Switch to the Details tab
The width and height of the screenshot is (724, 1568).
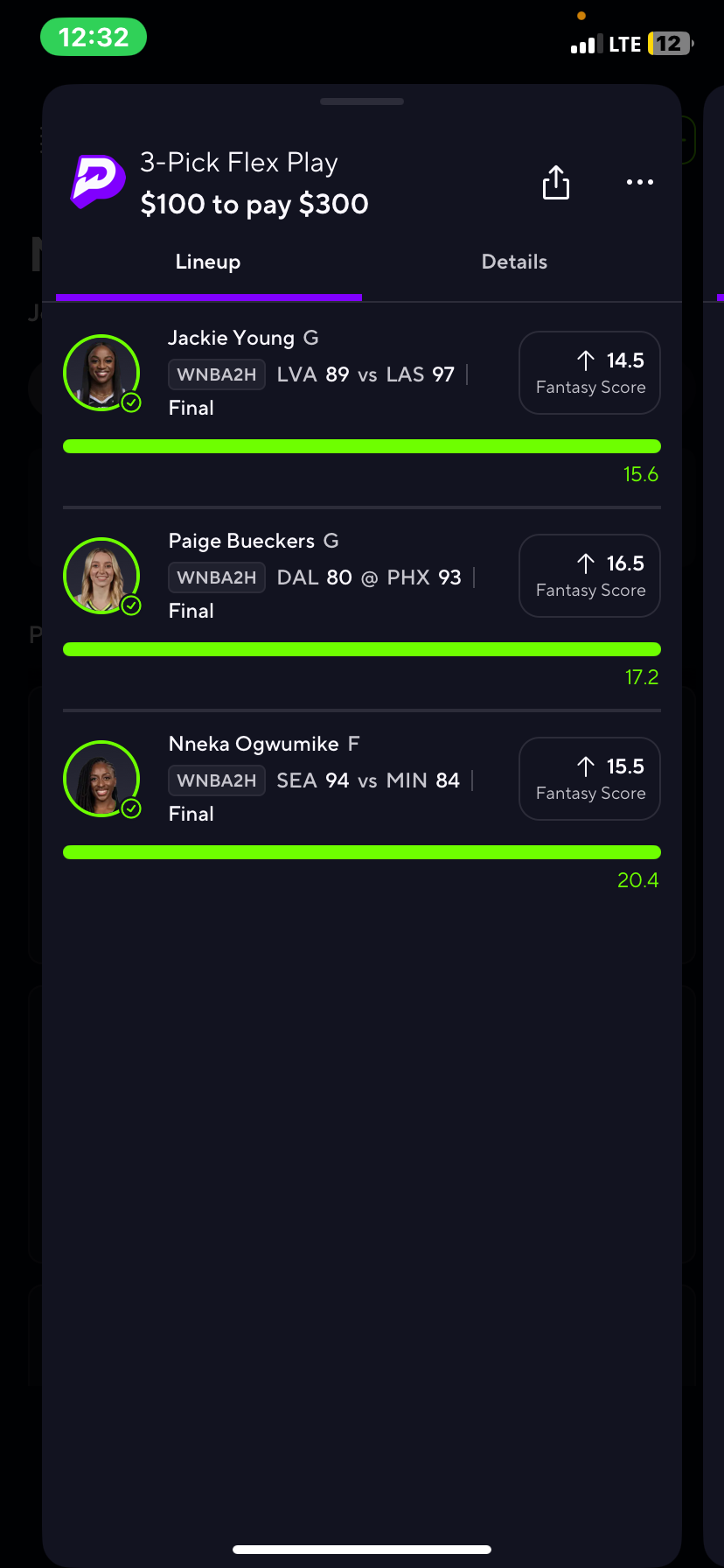coord(514,262)
